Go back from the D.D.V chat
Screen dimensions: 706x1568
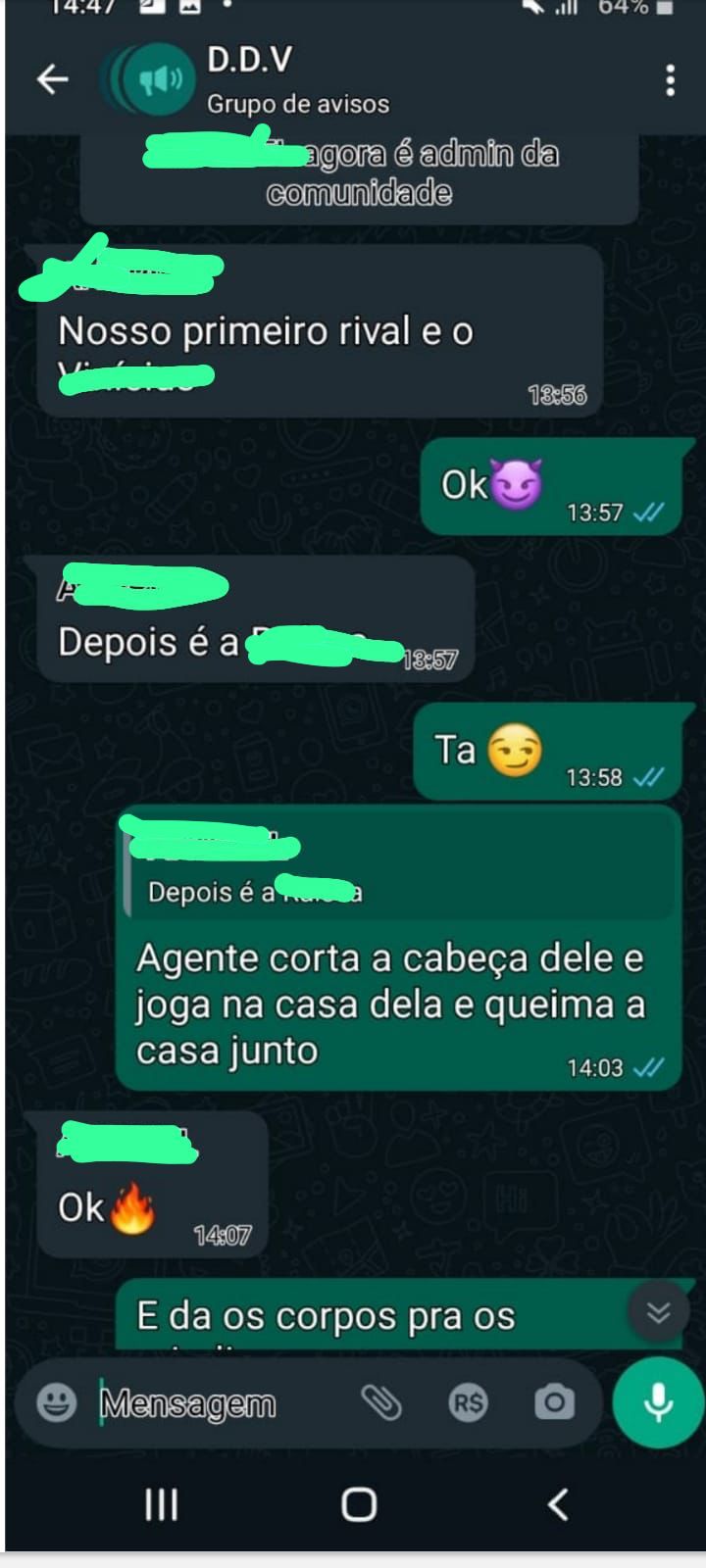53,79
